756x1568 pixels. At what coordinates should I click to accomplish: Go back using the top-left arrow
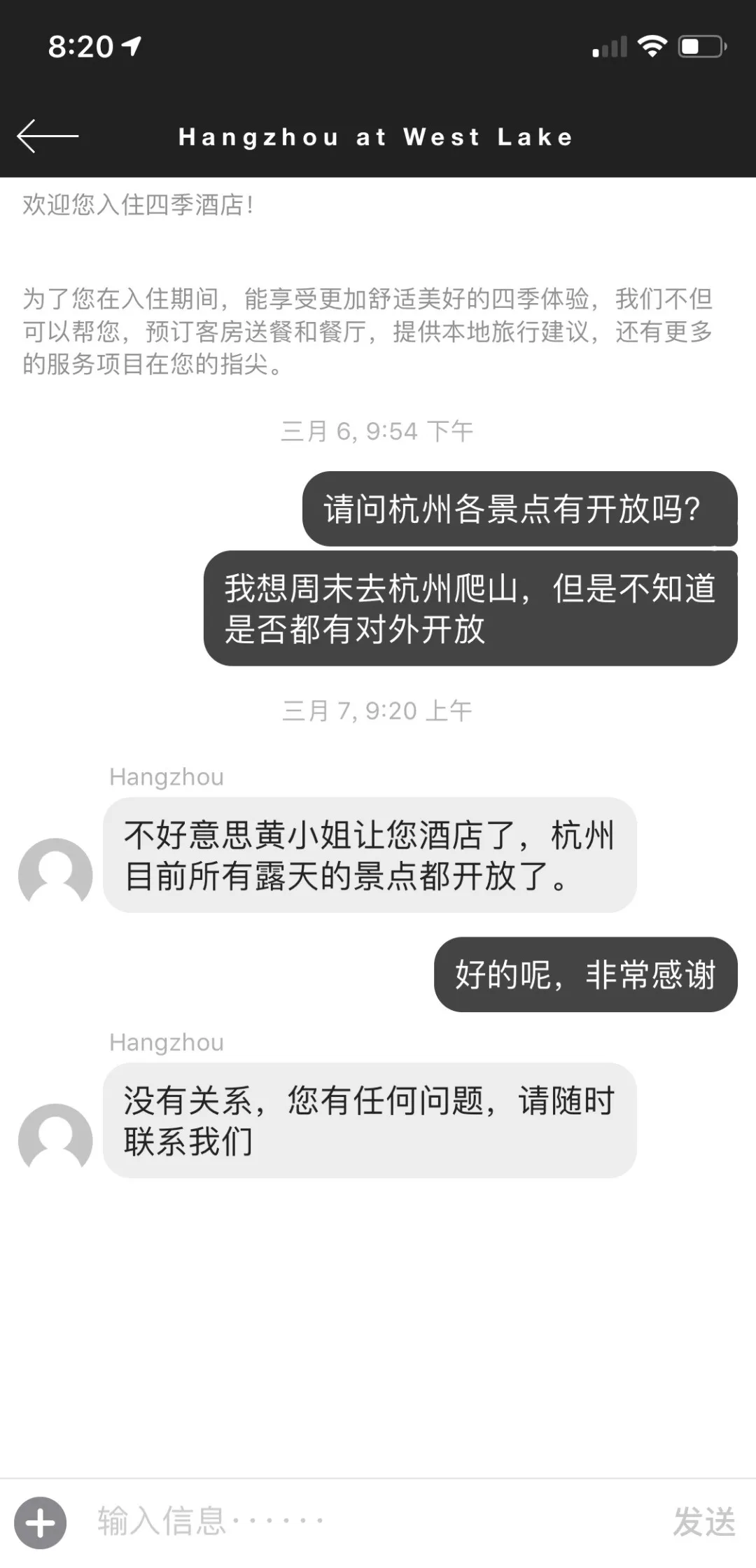pyautogui.click(x=47, y=136)
